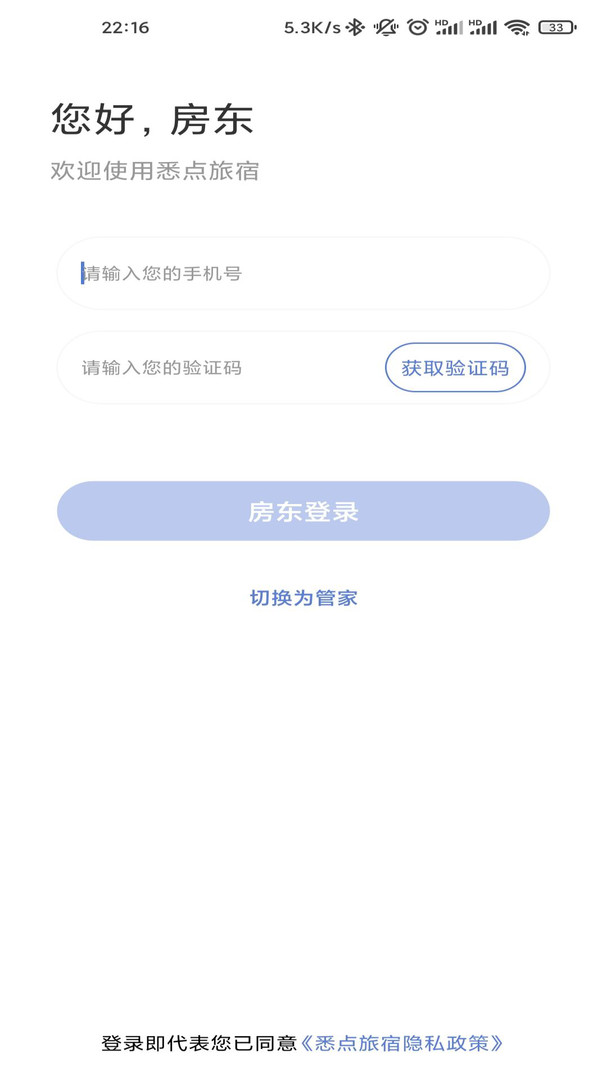Log in with 房东登录 button
This screenshot has height=1080, width=607.
(x=303, y=511)
